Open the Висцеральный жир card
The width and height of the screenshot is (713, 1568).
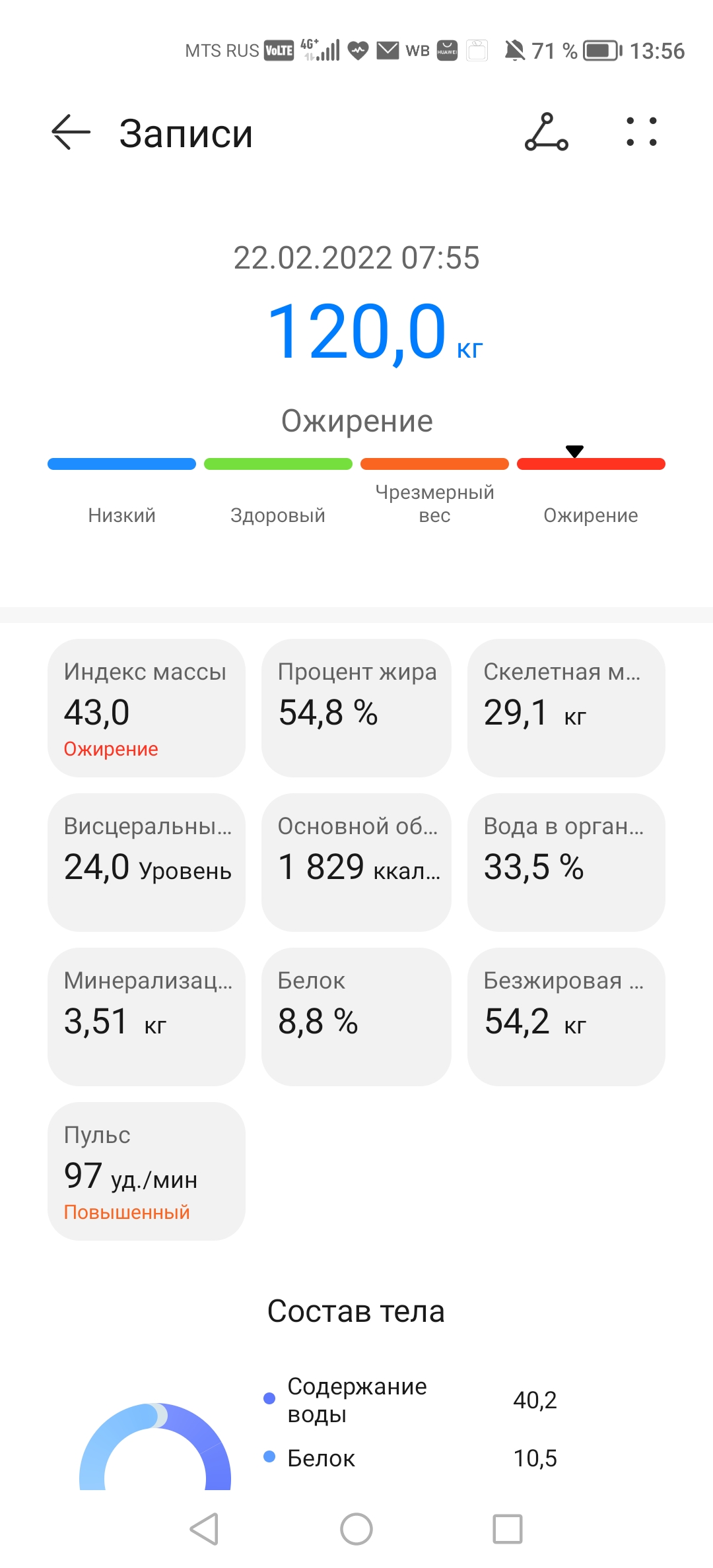(x=147, y=863)
